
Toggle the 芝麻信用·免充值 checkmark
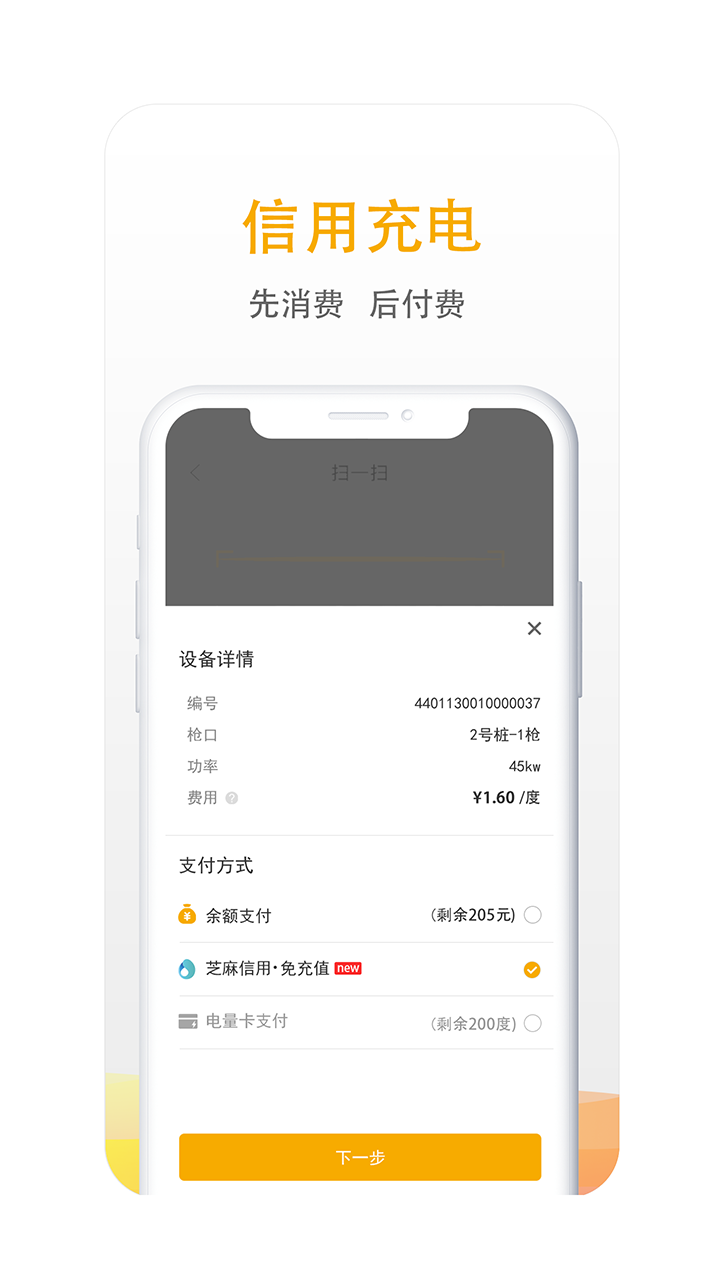click(533, 968)
